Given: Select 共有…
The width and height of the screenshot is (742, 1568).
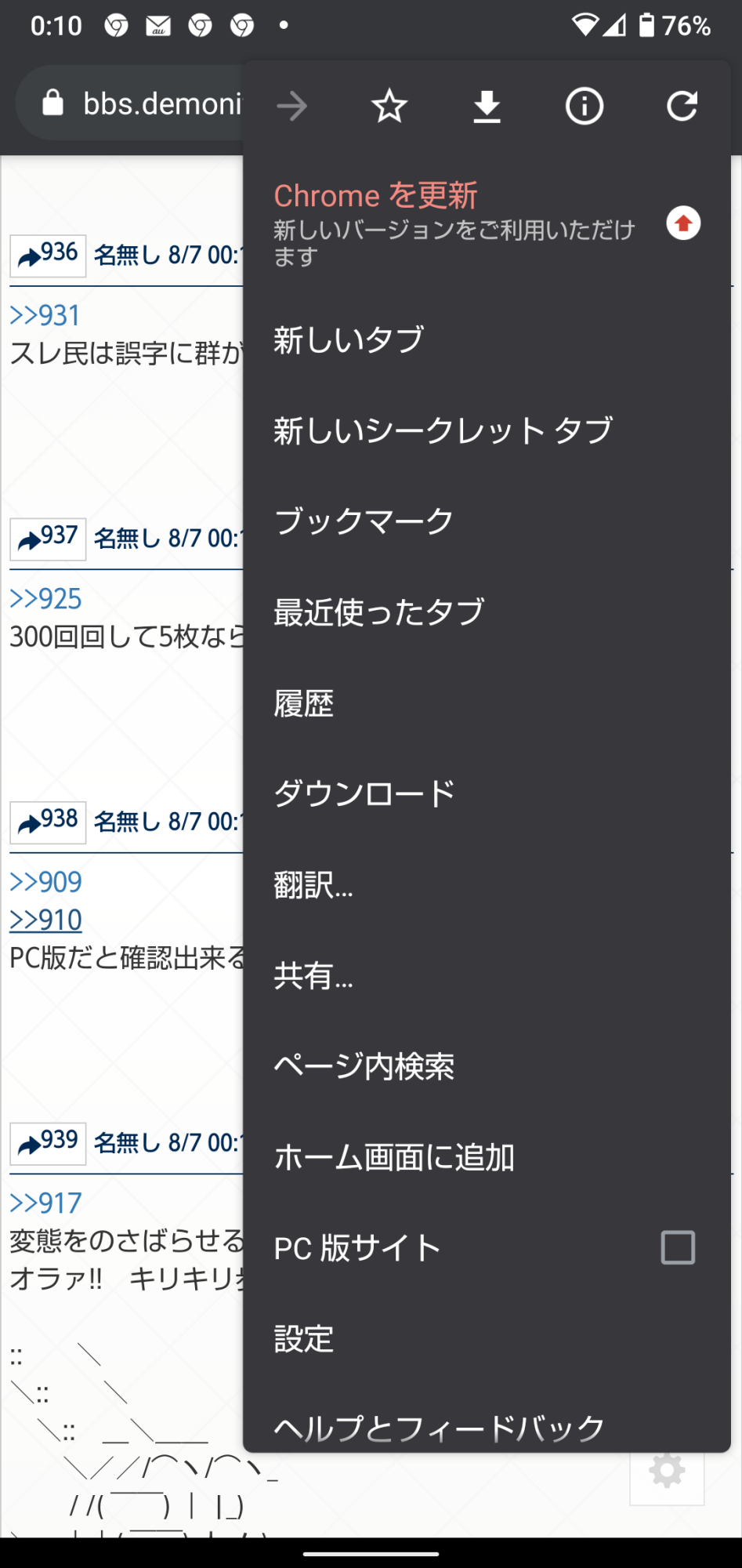Looking at the screenshot, I should click(x=313, y=976).
